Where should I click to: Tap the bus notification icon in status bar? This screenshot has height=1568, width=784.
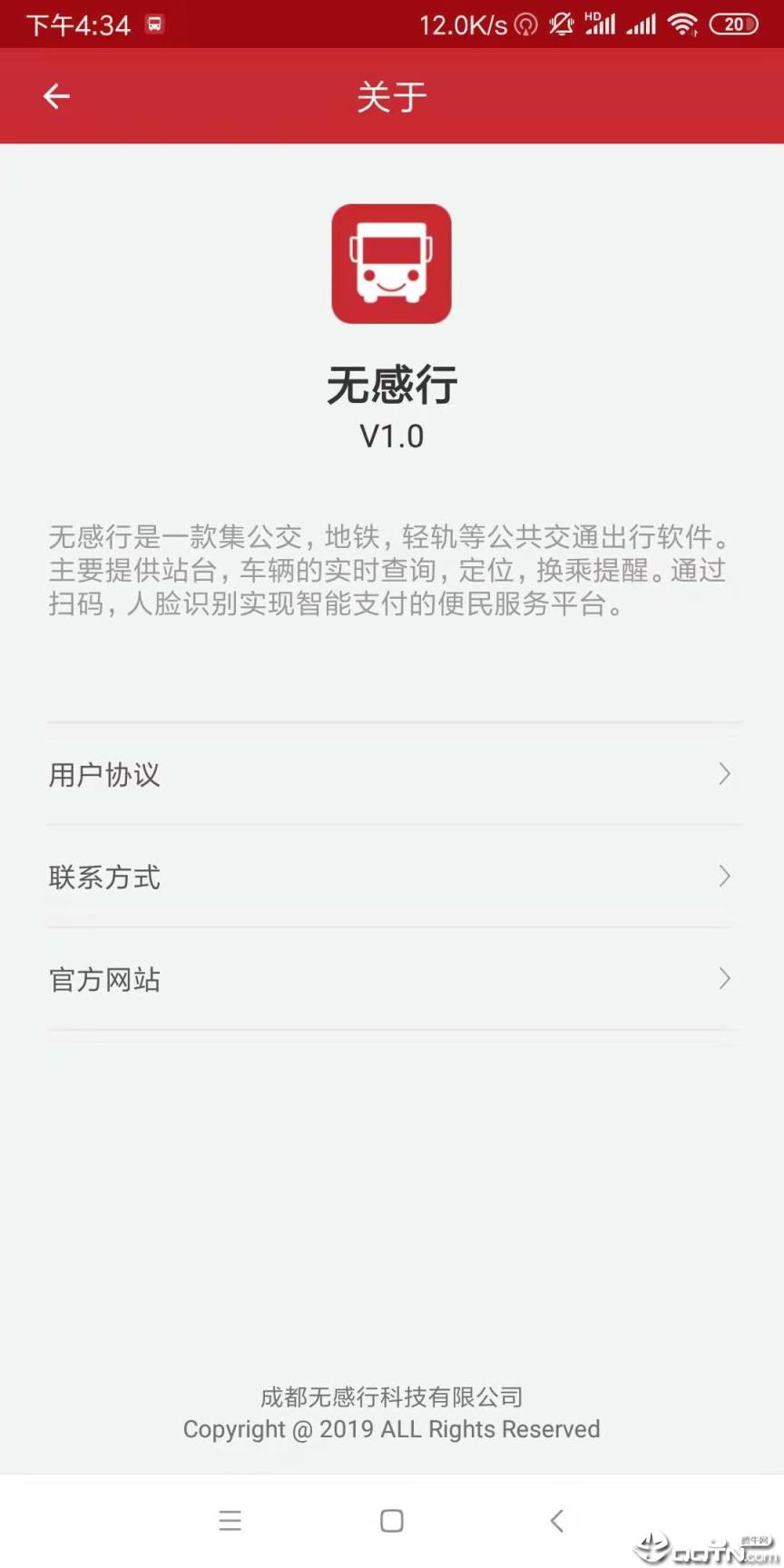coord(153,24)
